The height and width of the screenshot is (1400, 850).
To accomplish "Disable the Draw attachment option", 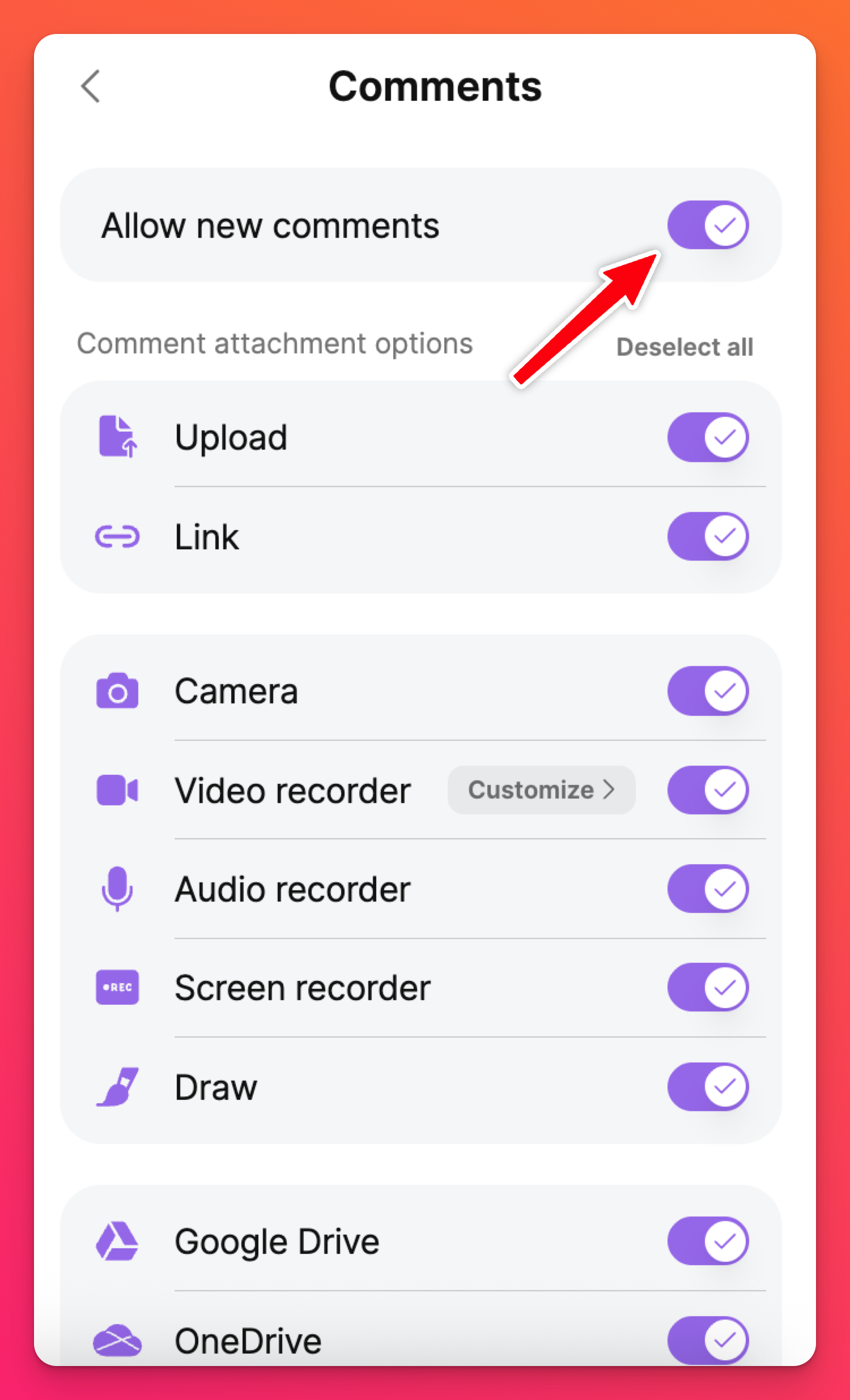I will coord(707,1086).
